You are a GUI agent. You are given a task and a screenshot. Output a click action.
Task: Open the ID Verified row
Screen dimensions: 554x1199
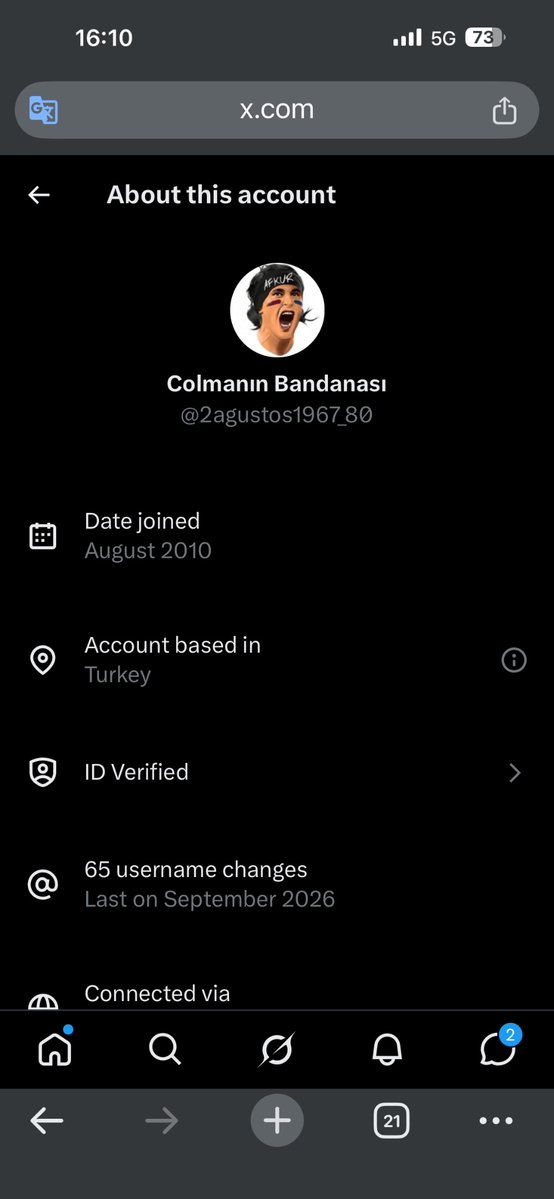[277, 772]
